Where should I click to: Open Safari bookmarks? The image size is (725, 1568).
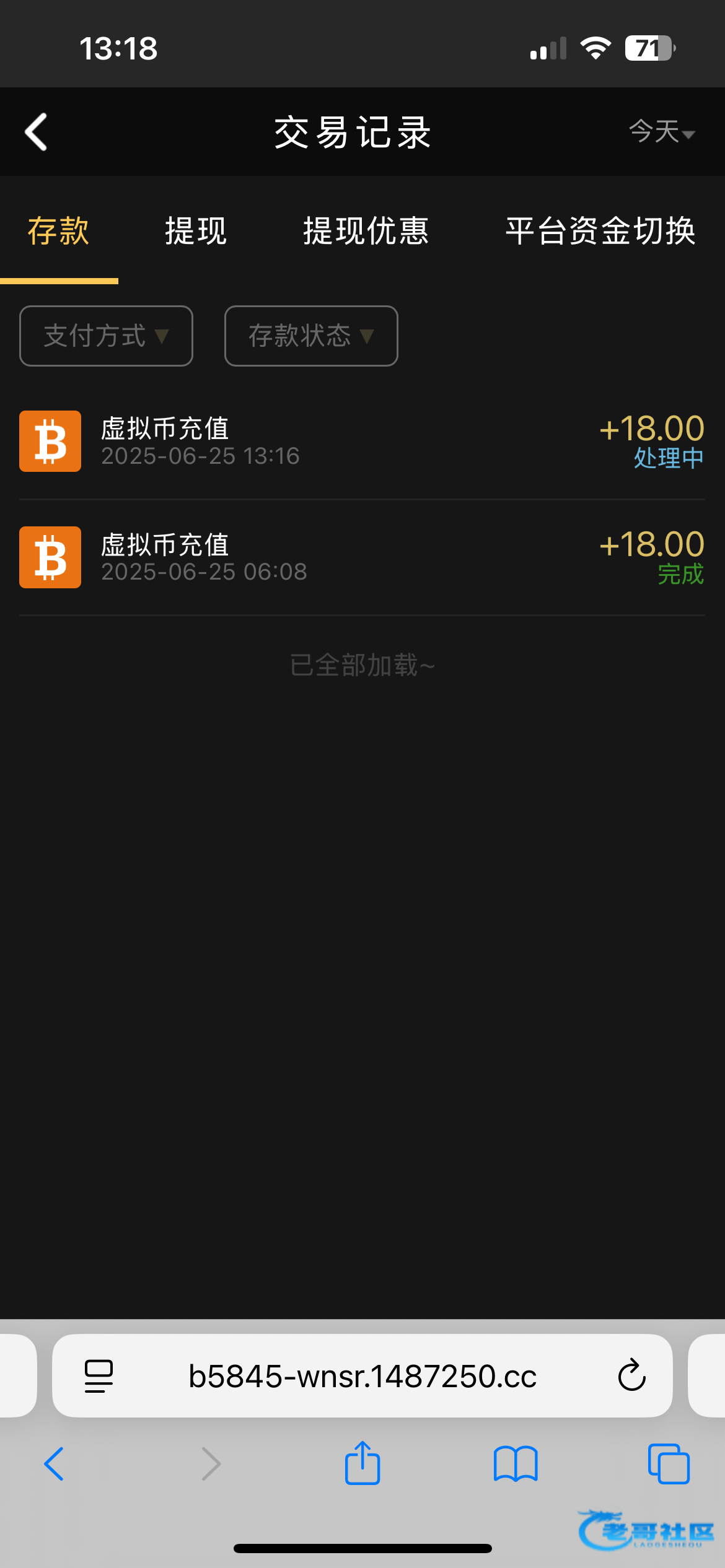[516, 1464]
